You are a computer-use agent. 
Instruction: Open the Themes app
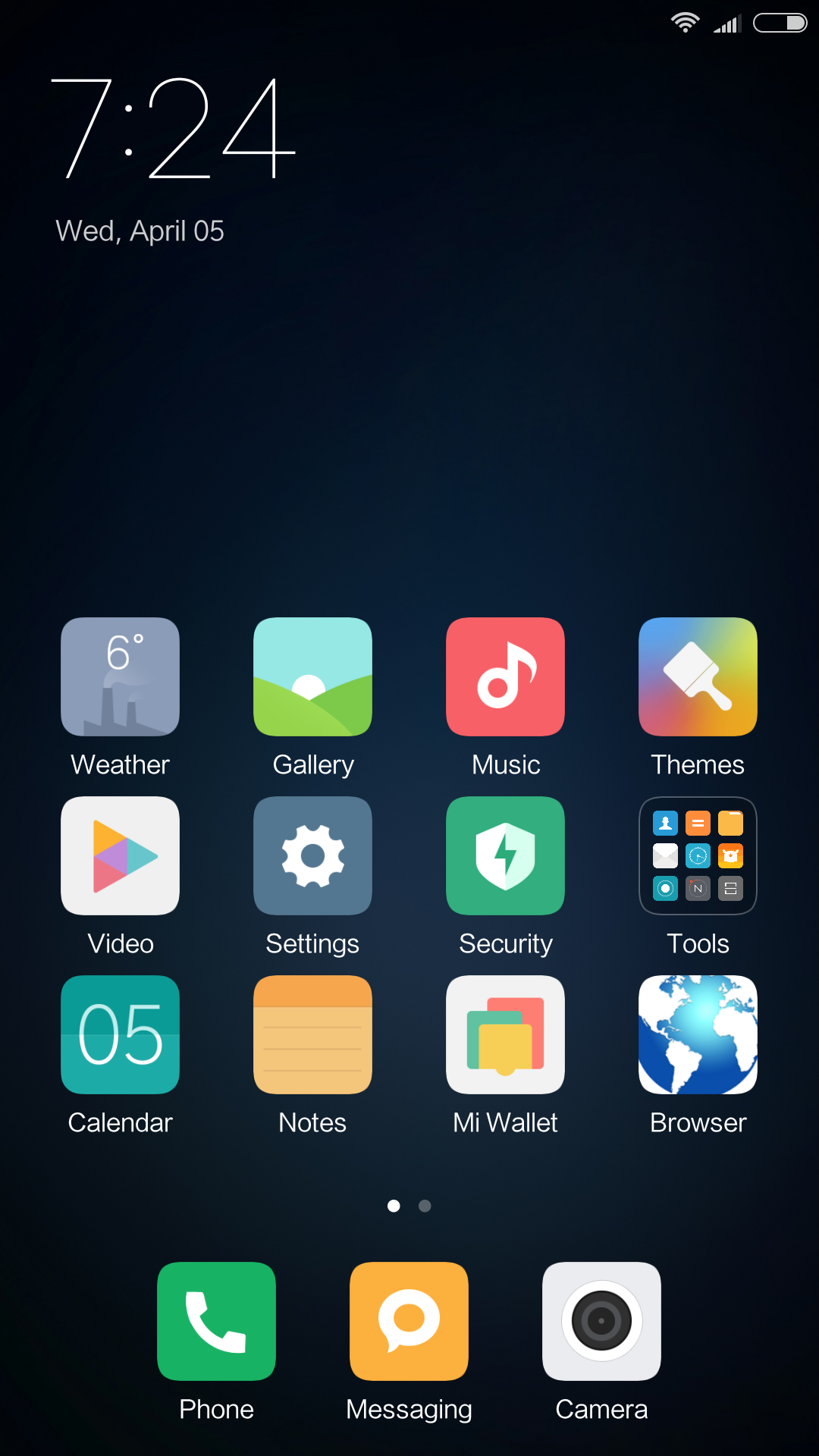(x=698, y=676)
